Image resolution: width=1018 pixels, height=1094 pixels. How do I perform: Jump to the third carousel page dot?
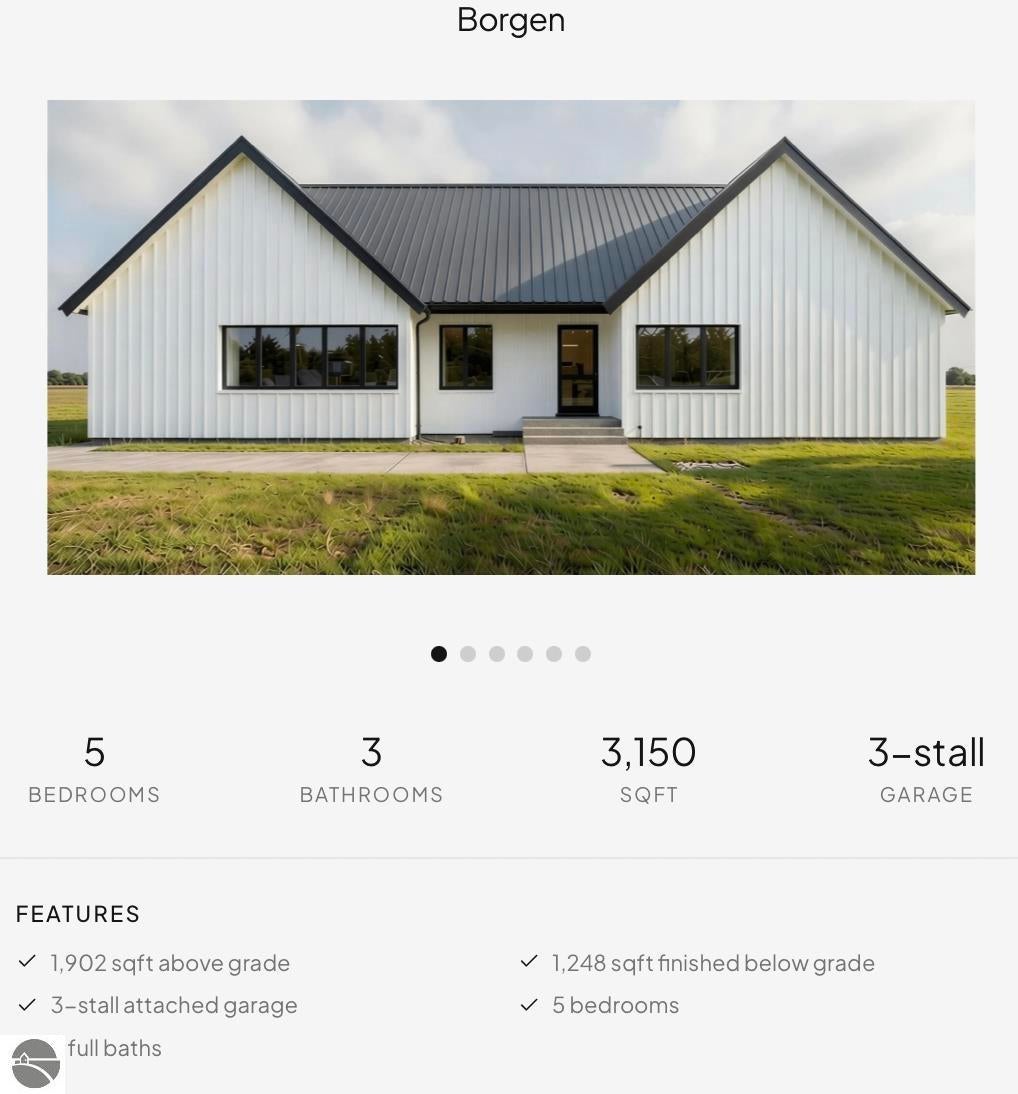point(497,654)
